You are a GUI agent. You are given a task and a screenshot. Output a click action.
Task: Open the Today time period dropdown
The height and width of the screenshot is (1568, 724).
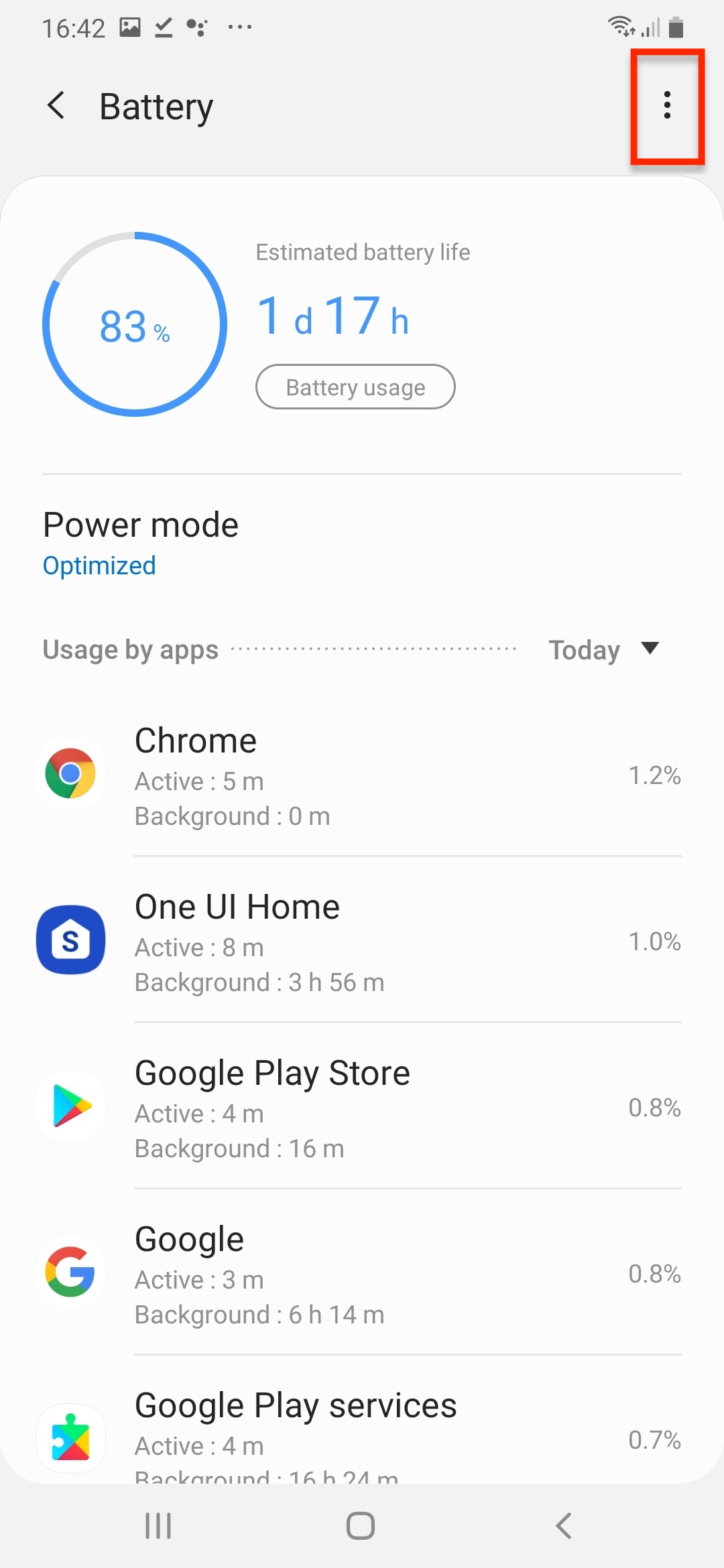(603, 649)
